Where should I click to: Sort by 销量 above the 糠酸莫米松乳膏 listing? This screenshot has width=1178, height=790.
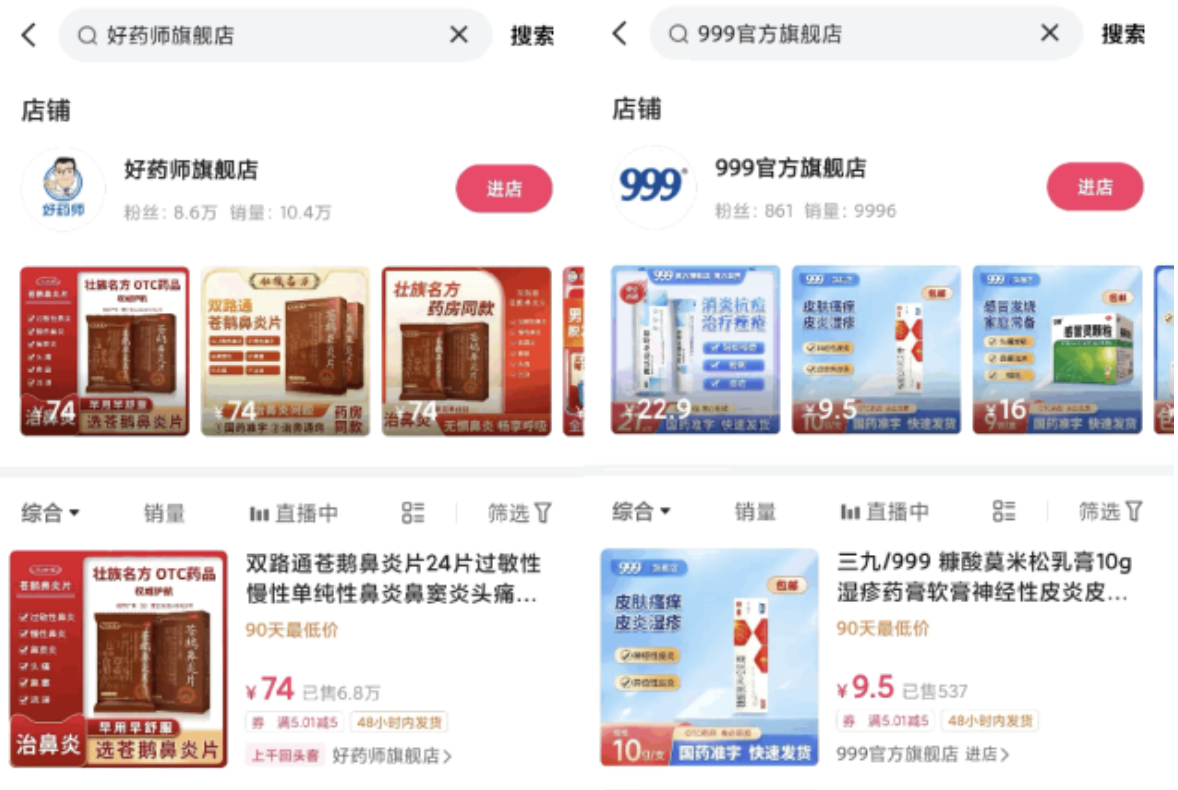pos(755,512)
